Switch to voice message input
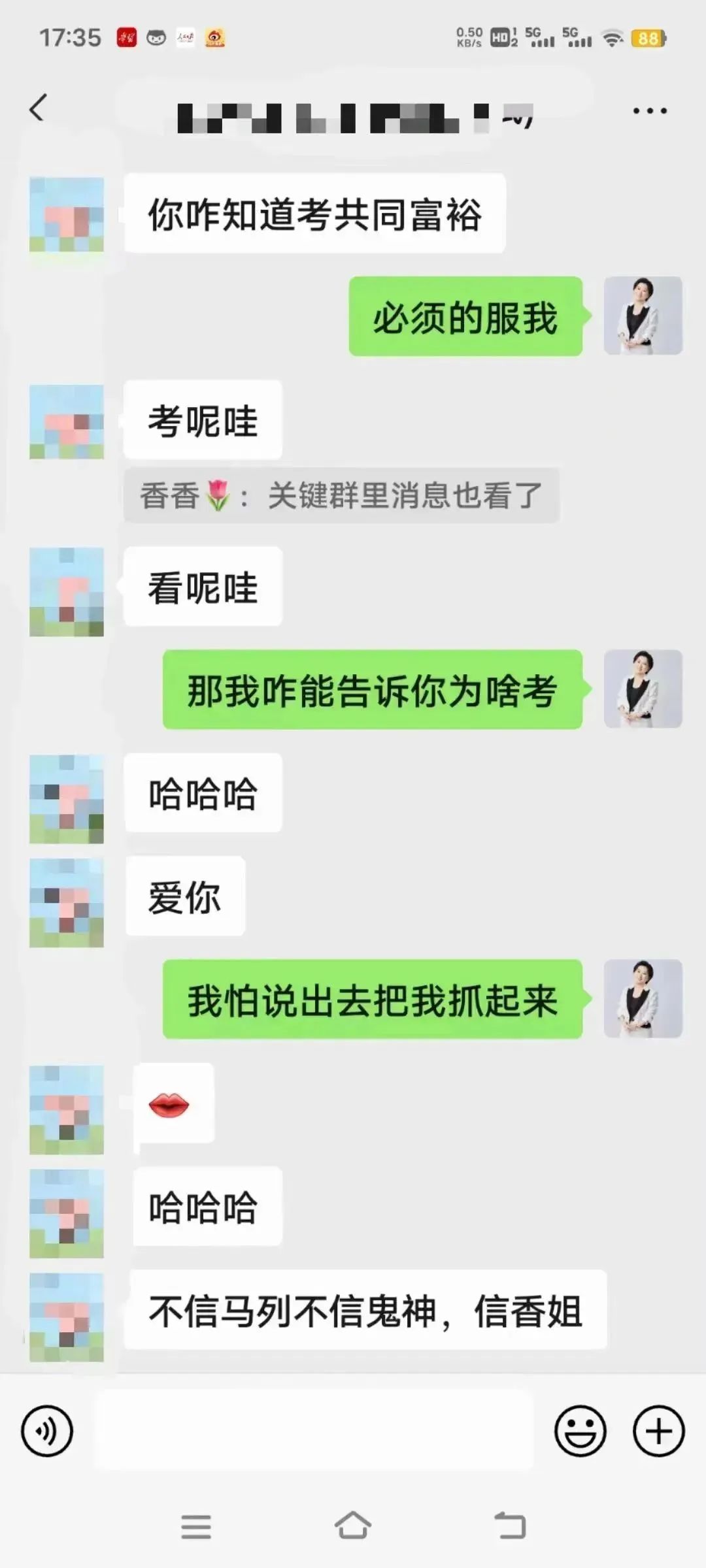 [46, 1431]
